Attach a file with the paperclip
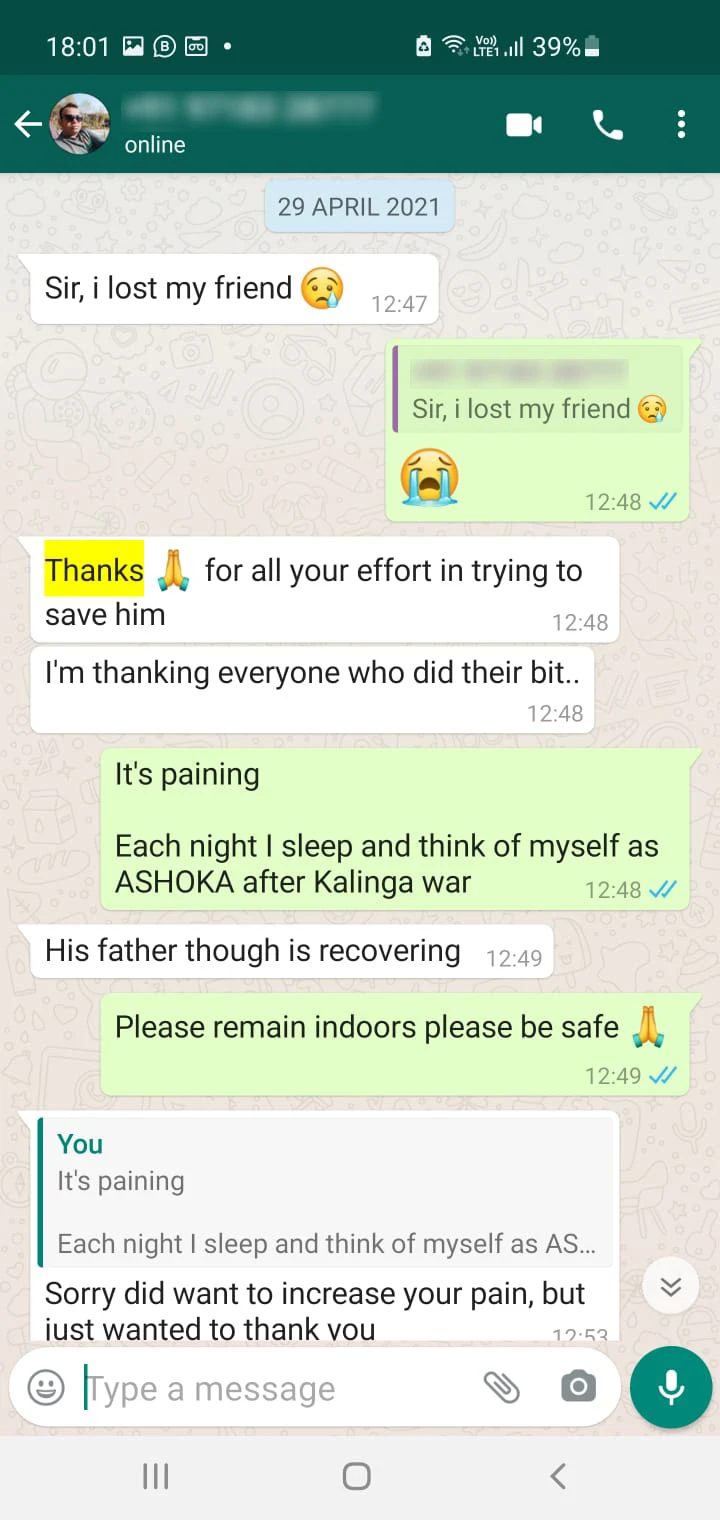Viewport: 720px width, 1520px height. click(501, 1387)
